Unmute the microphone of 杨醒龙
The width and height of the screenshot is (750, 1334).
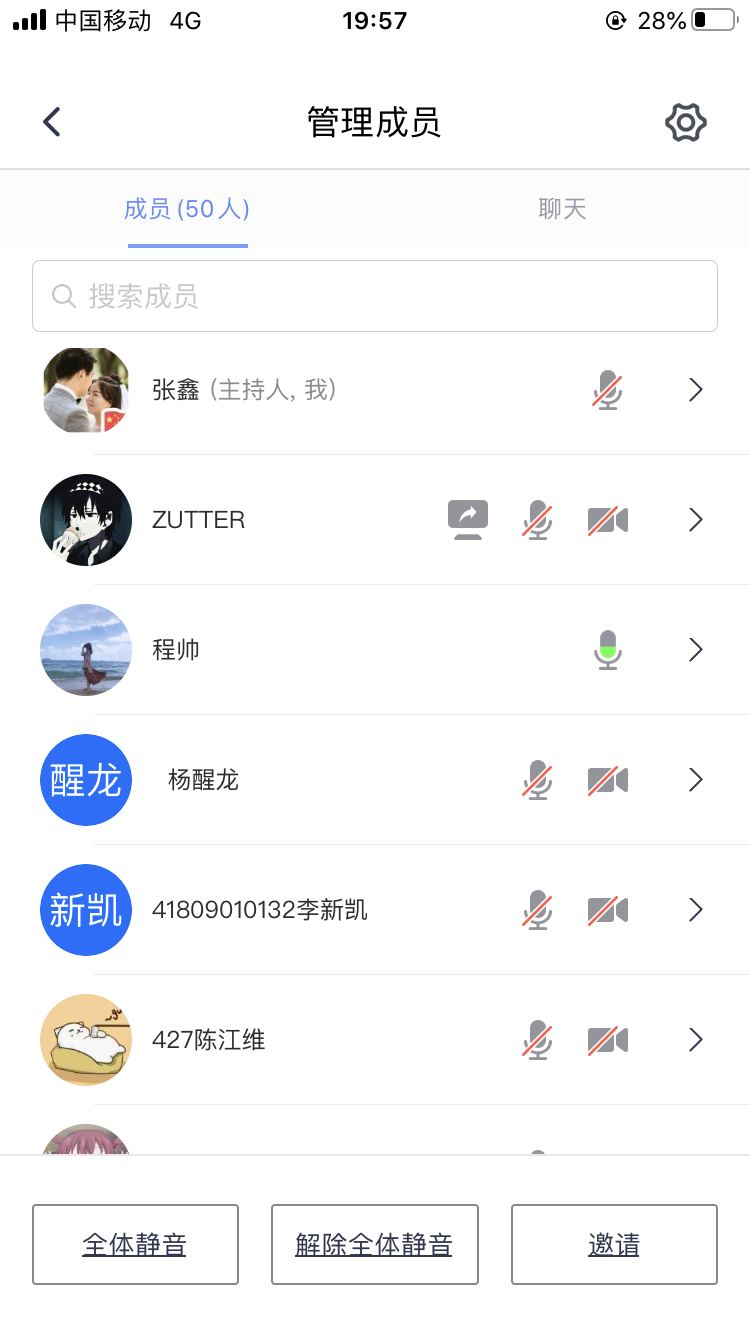point(538,780)
